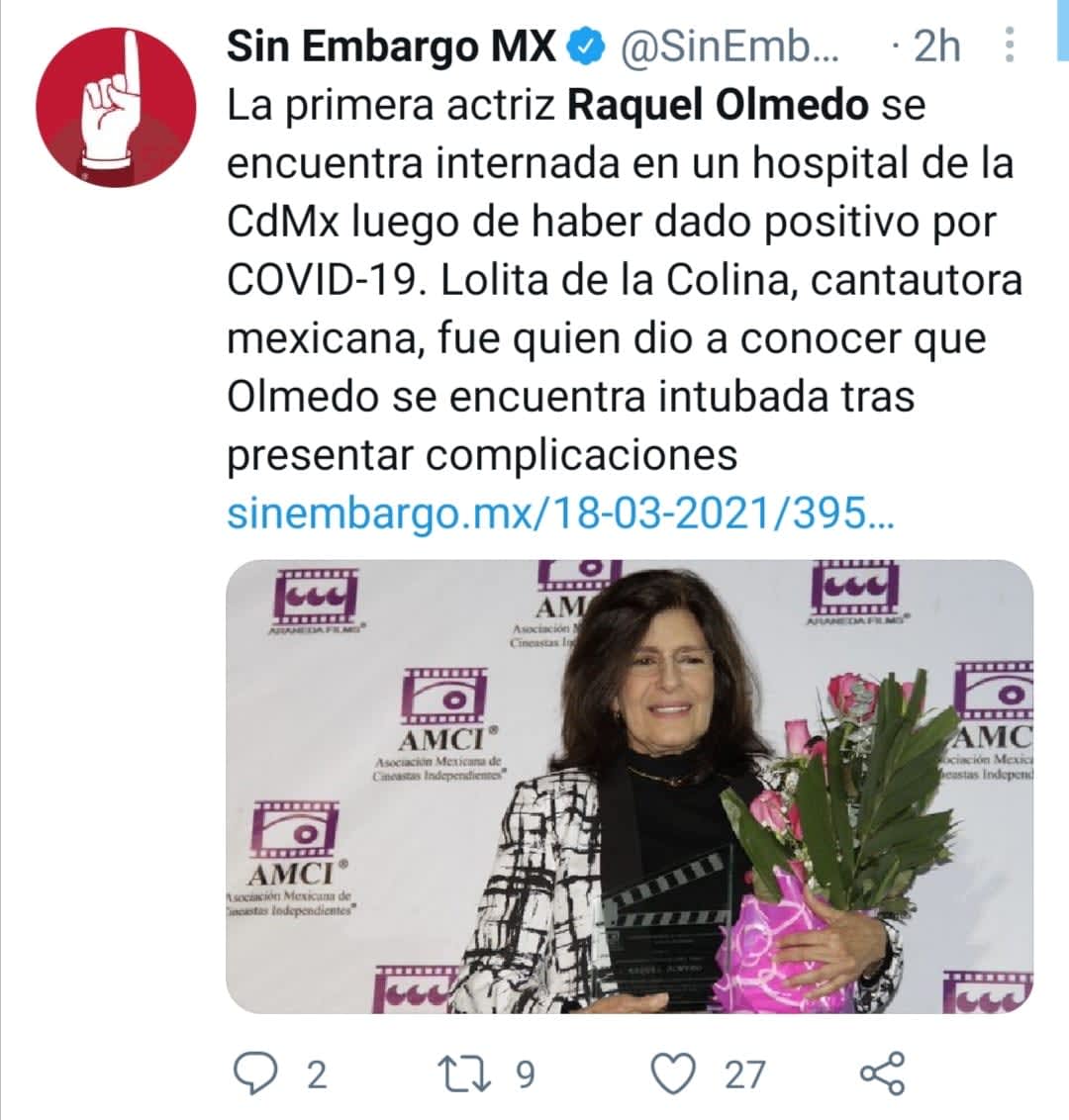Like the Sin Embargo MX tweet
This screenshot has height=1120, width=1069.
coord(675,1073)
